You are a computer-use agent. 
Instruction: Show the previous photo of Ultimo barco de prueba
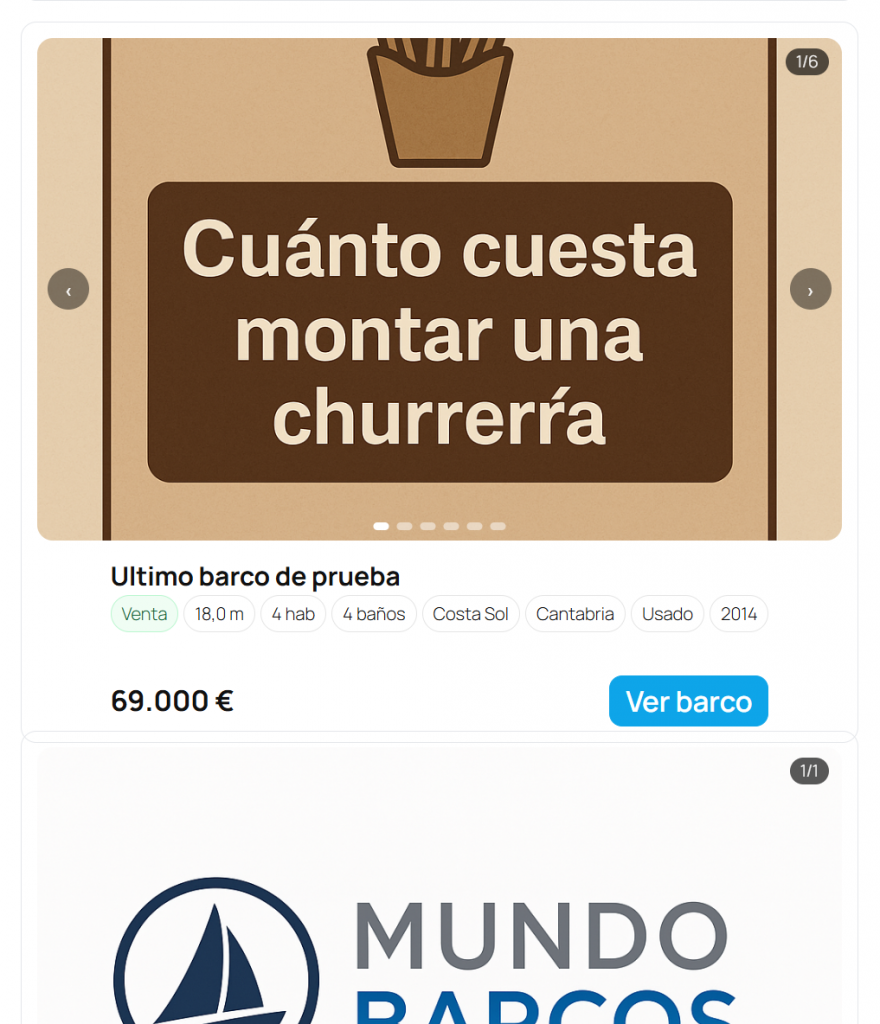point(68,290)
